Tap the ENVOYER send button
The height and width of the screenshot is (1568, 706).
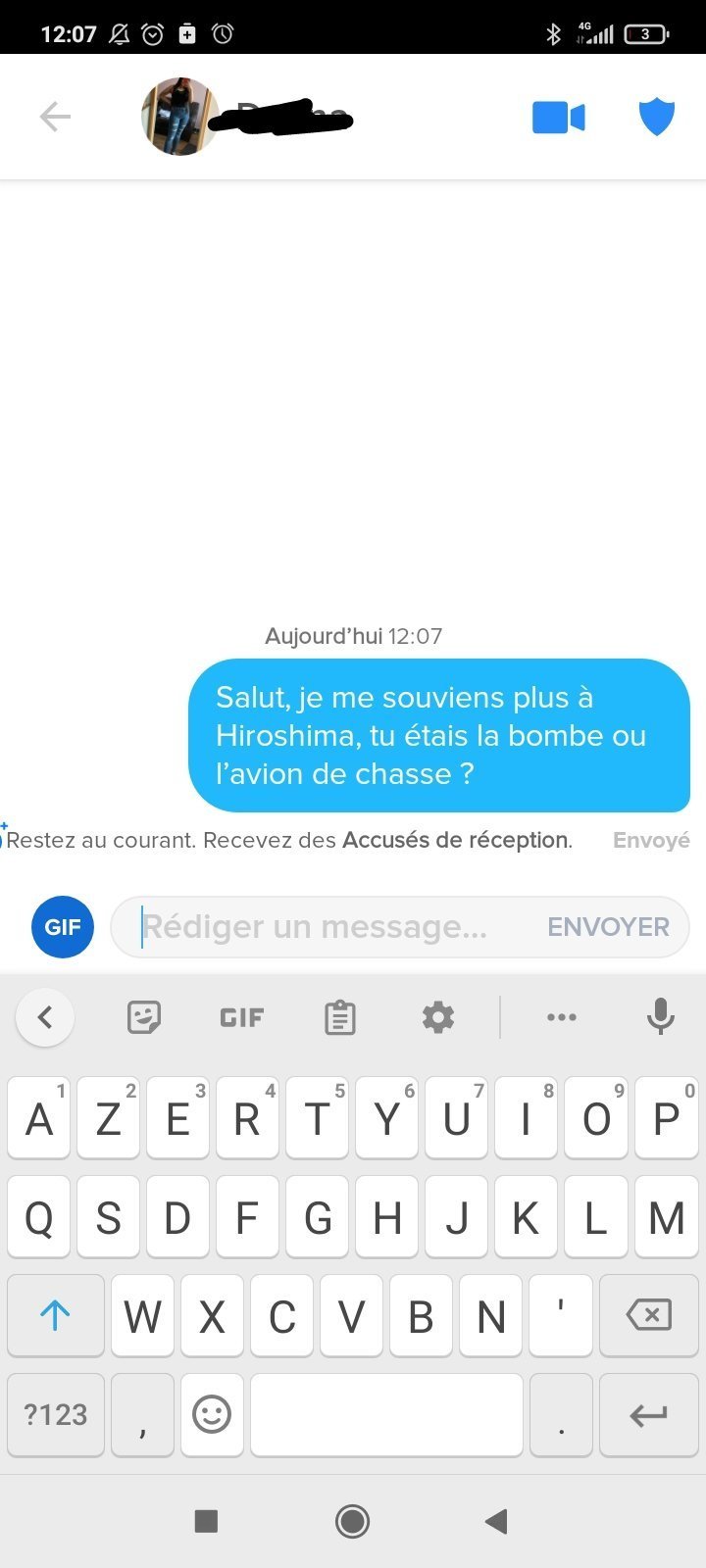608,927
